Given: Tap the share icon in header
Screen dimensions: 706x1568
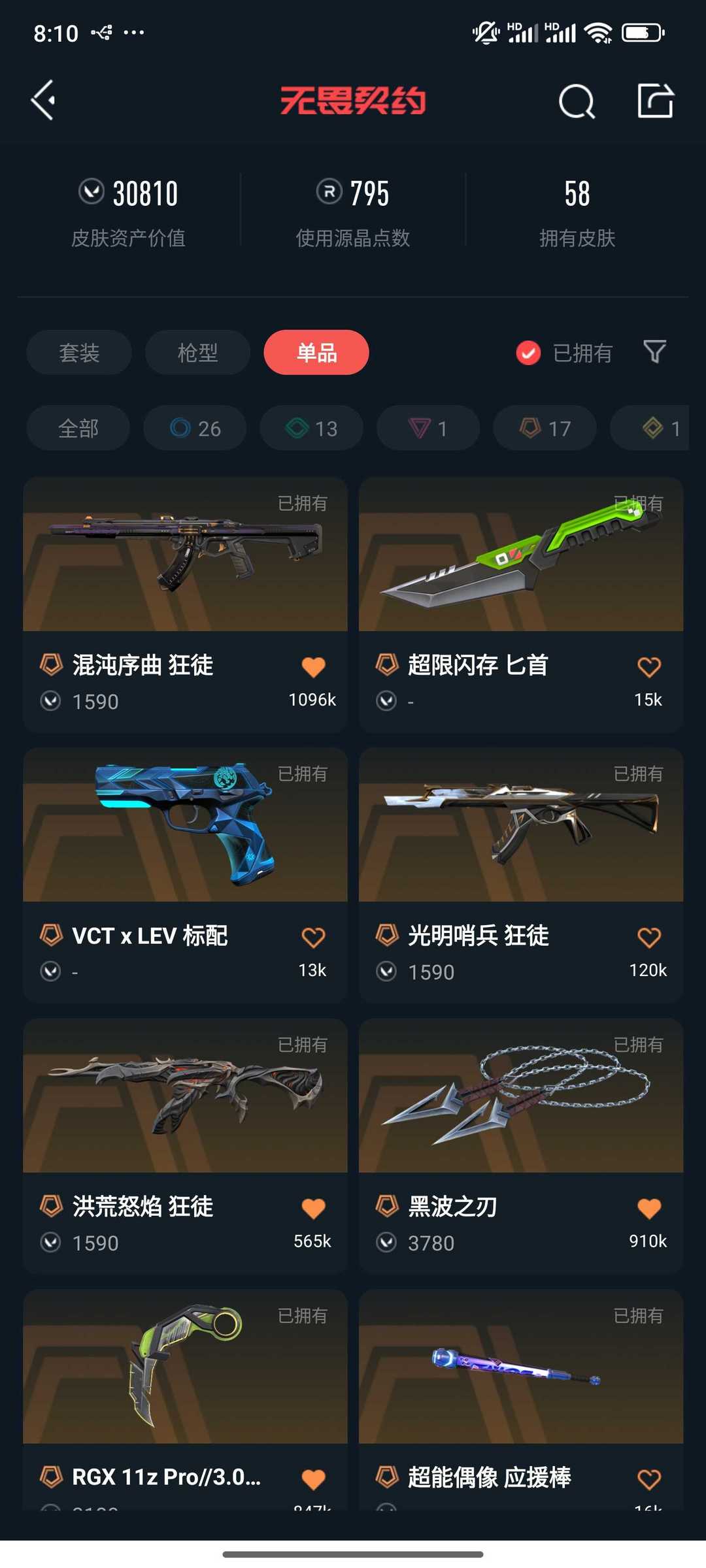Looking at the screenshot, I should pyautogui.click(x=656, y=101).
